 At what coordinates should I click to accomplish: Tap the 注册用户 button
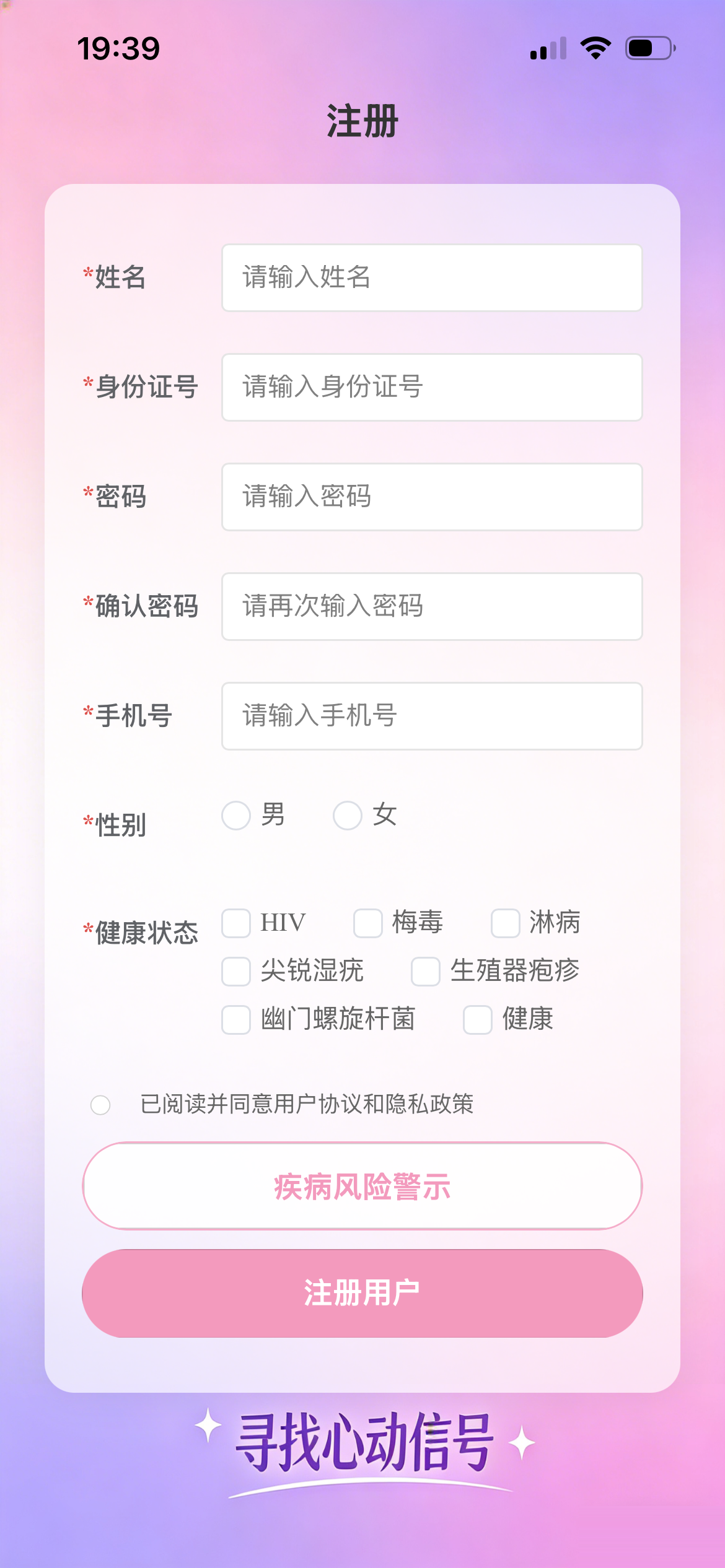tap(362, 1293)
